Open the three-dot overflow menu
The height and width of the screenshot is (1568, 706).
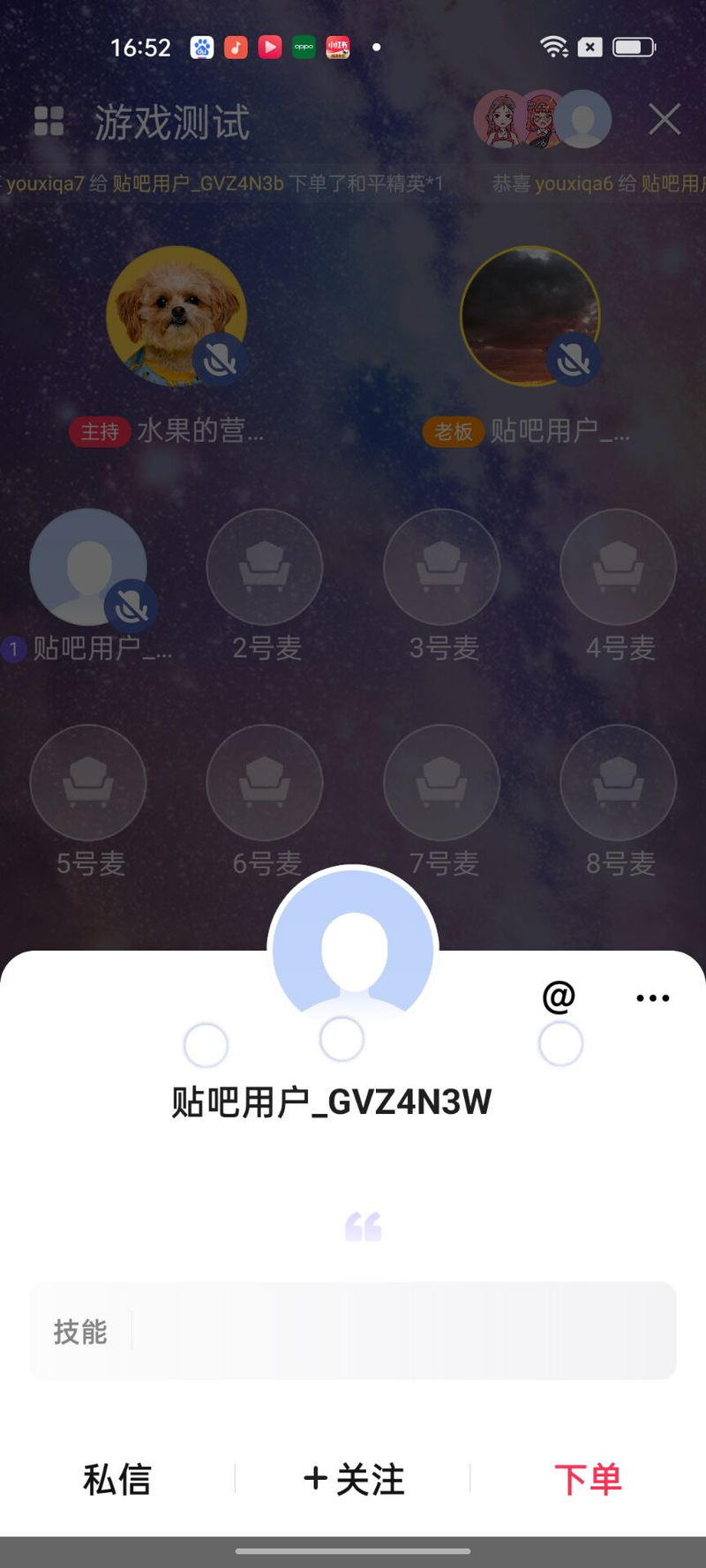(x=652, y=998)
